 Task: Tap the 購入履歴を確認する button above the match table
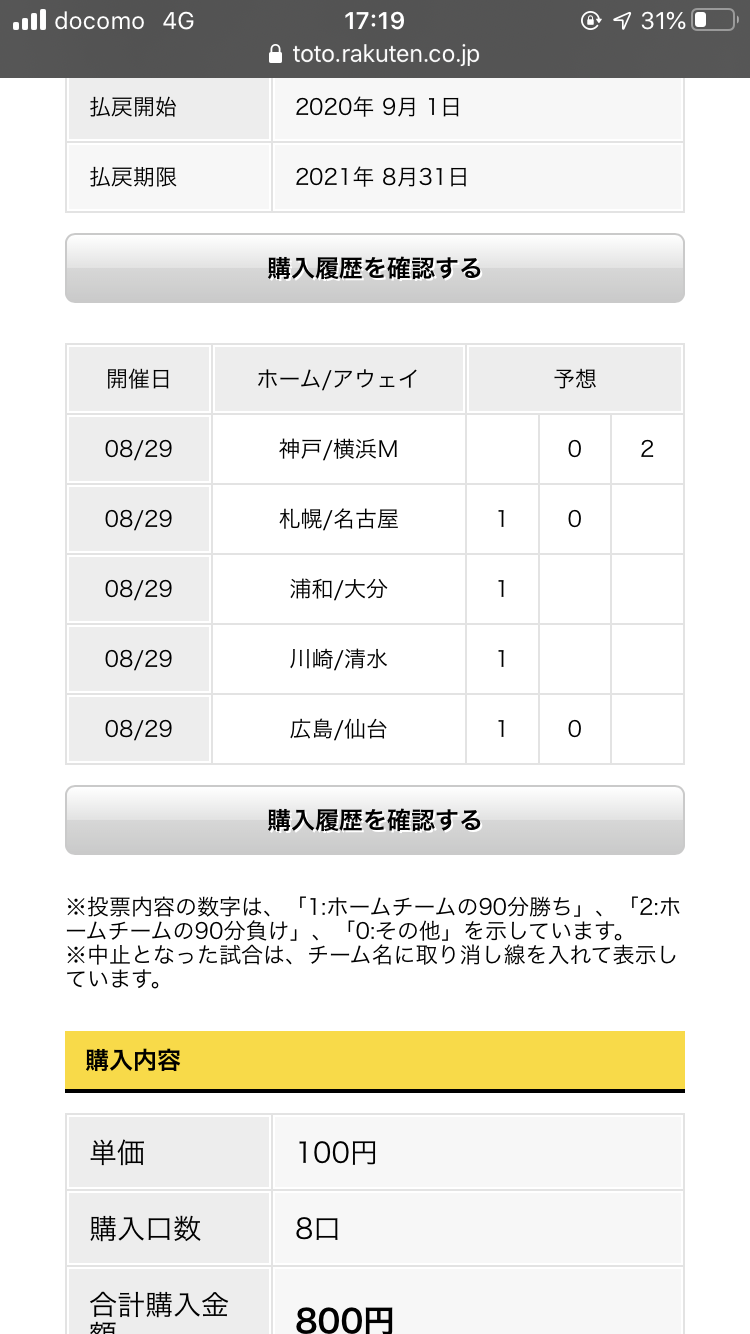coord(375,268)
